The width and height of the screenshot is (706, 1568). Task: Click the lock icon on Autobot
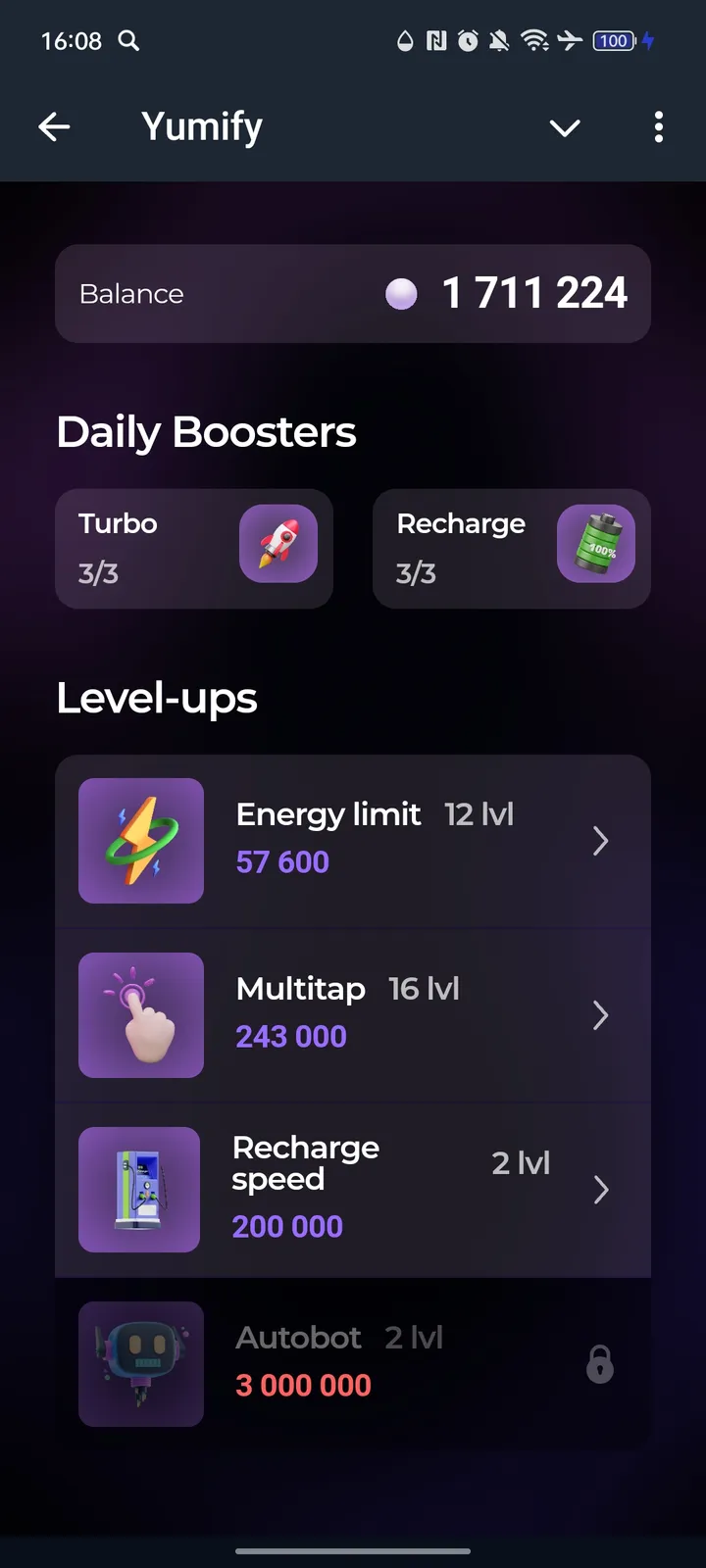599,1362
